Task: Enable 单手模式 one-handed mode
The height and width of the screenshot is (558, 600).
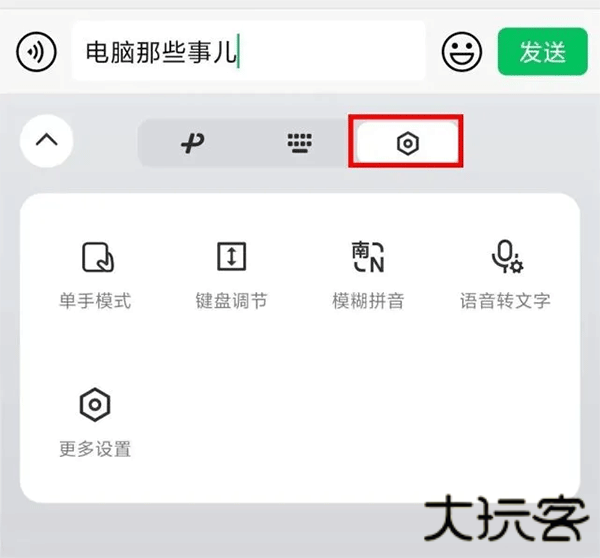Action: [95, 274]
